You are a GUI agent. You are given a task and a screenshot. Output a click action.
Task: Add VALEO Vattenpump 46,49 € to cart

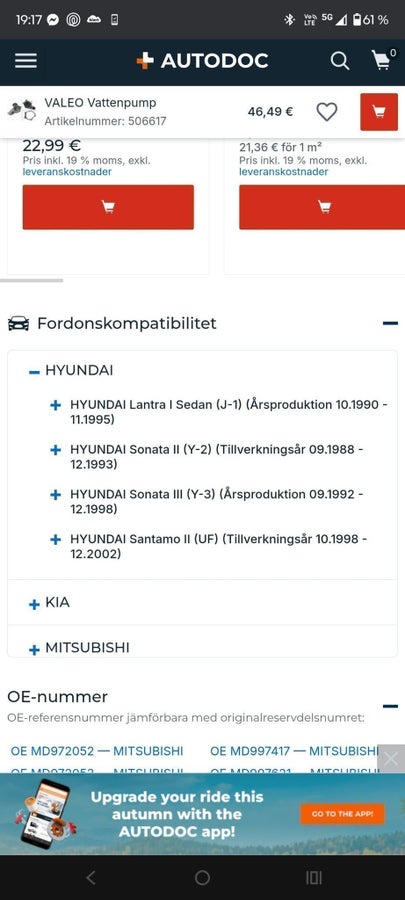(379, 112)
